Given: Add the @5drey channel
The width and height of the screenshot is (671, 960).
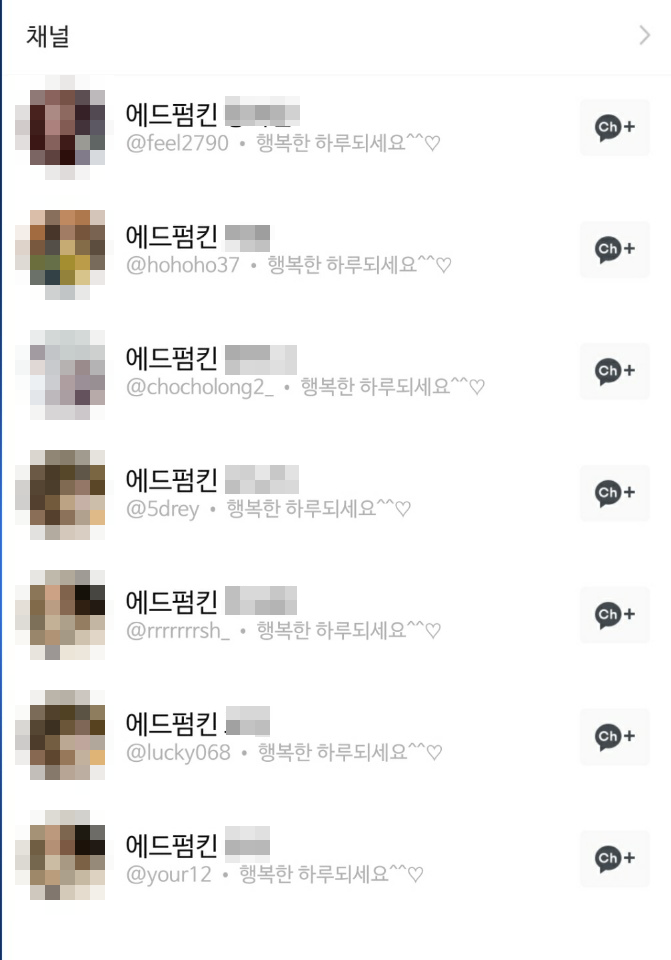Looking at the screenshot, I should click(614, 493).
